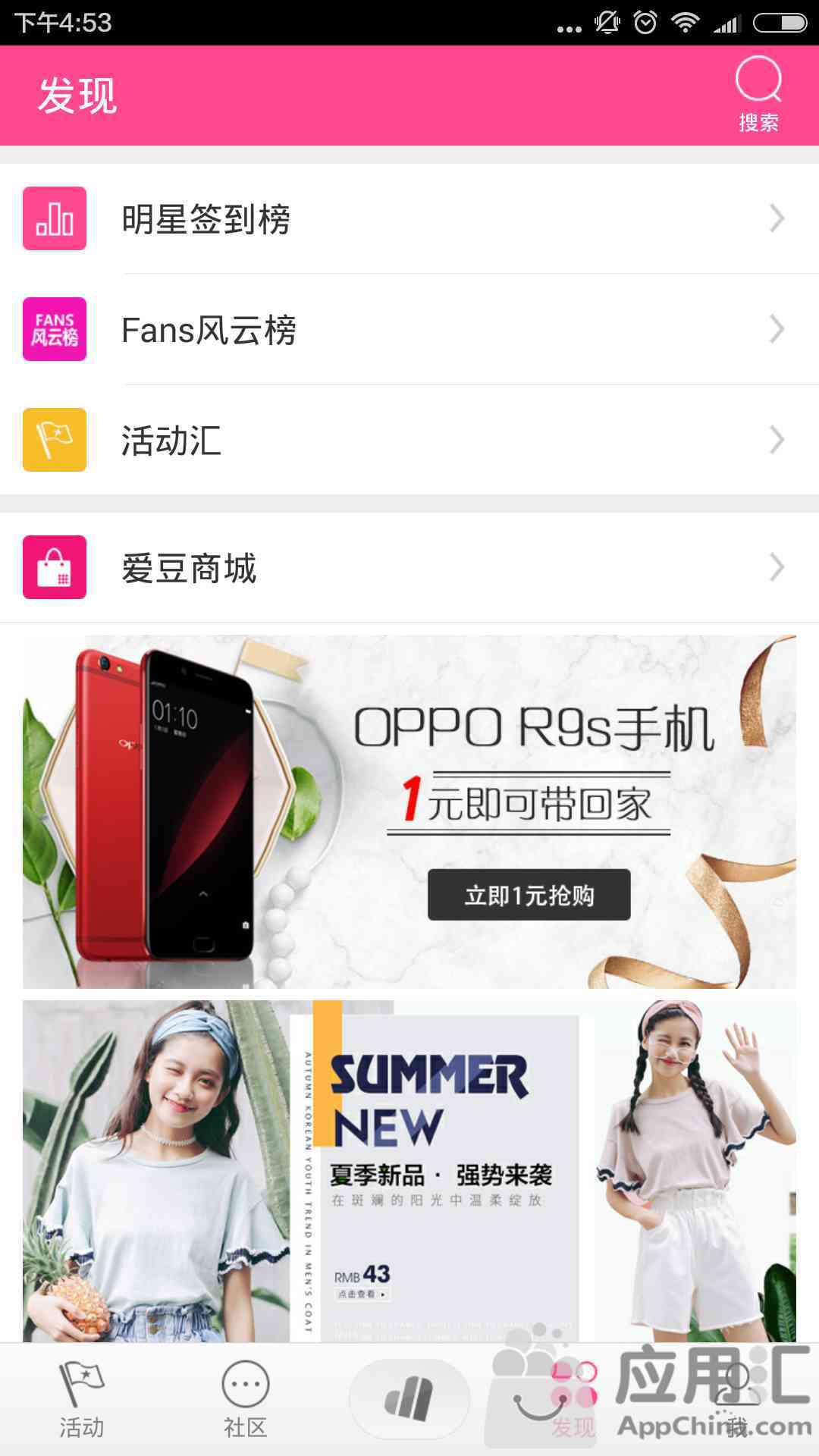Open 明星签到榜 ranking
This screenshot has height=1456, width=819.
point(409,218)
